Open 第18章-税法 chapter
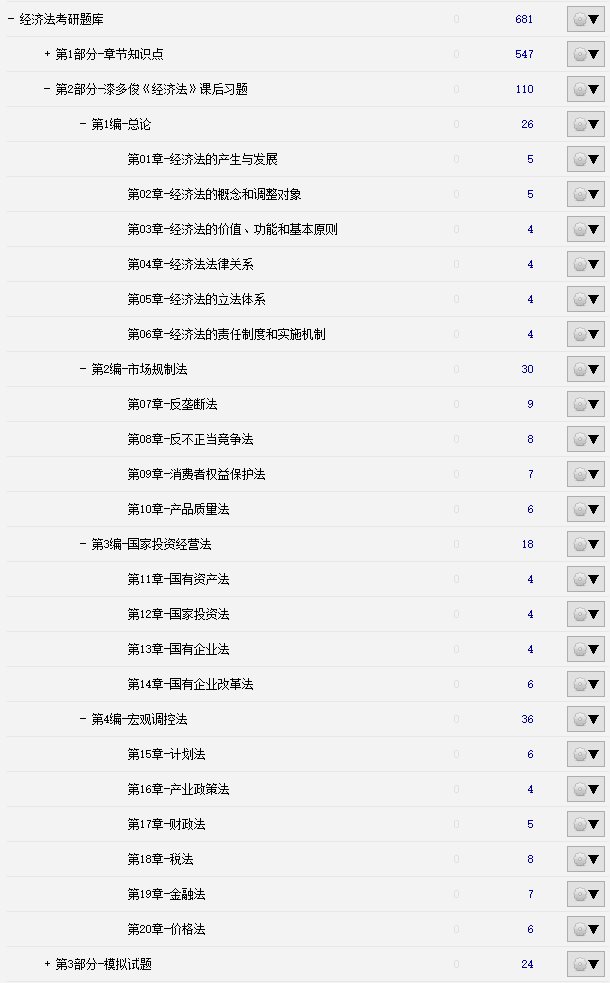Viewport: 610px width, 983px height. [x=160, y=859]
